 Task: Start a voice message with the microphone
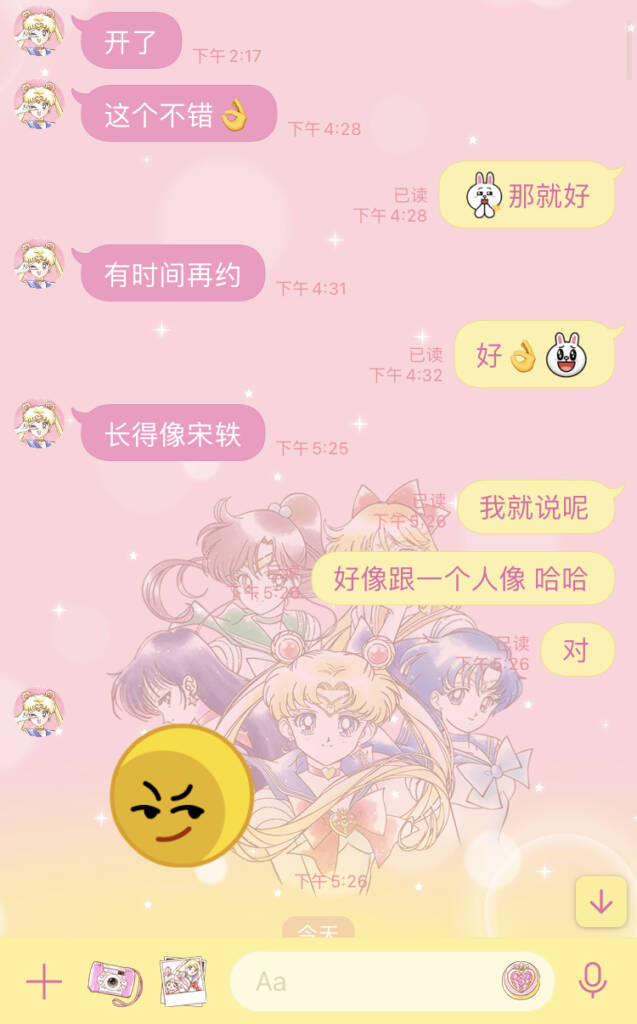point(593,981)
